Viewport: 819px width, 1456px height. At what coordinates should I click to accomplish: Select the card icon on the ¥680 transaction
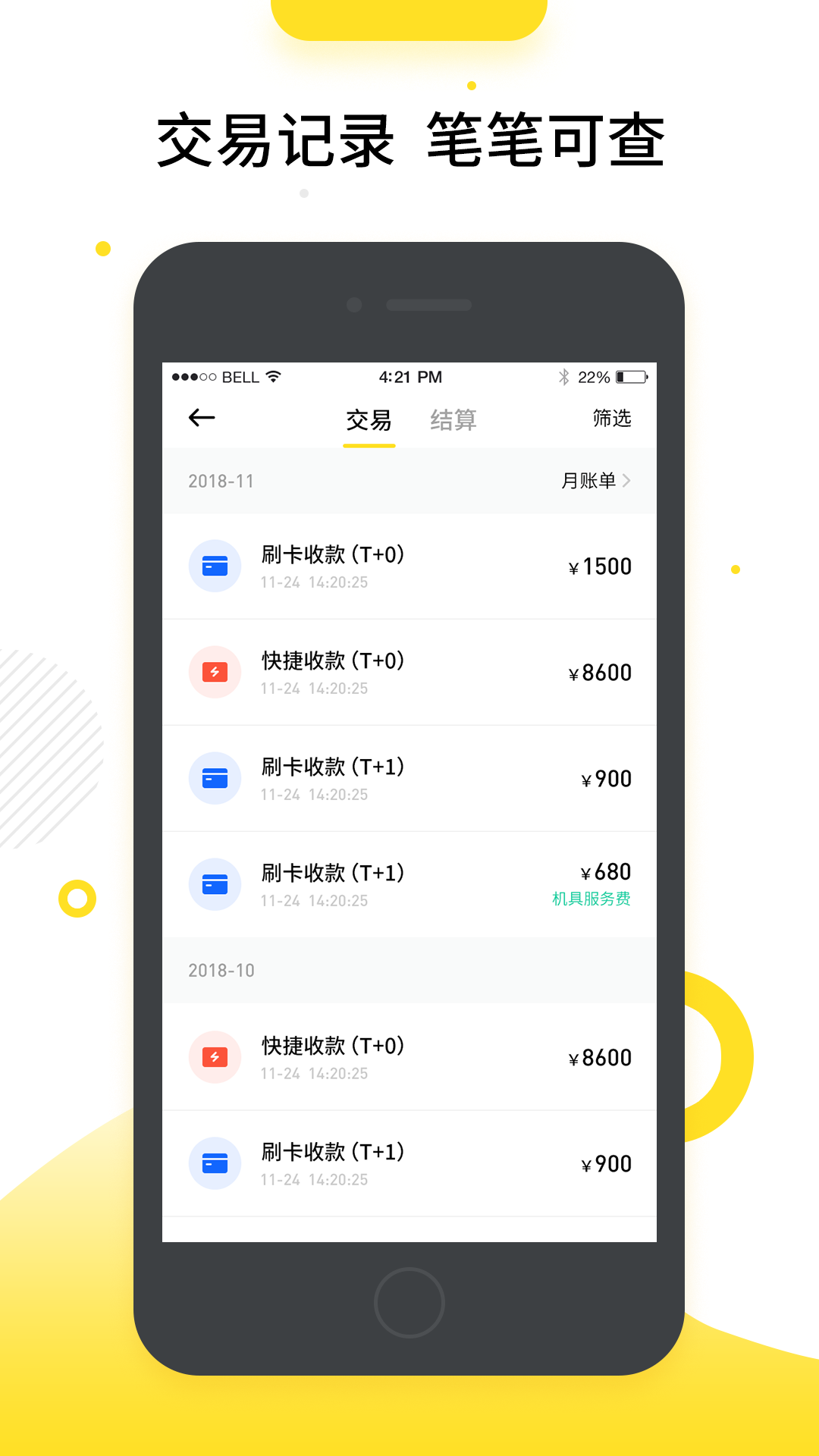click(215, 884)
